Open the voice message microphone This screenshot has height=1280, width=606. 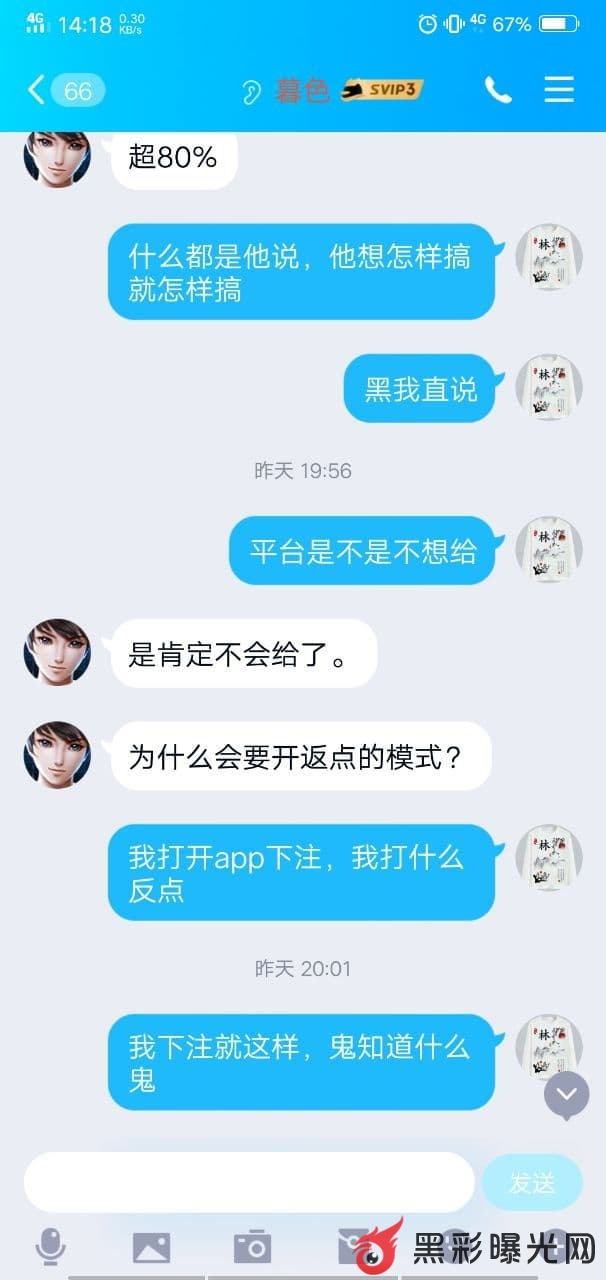point(50,1246)
